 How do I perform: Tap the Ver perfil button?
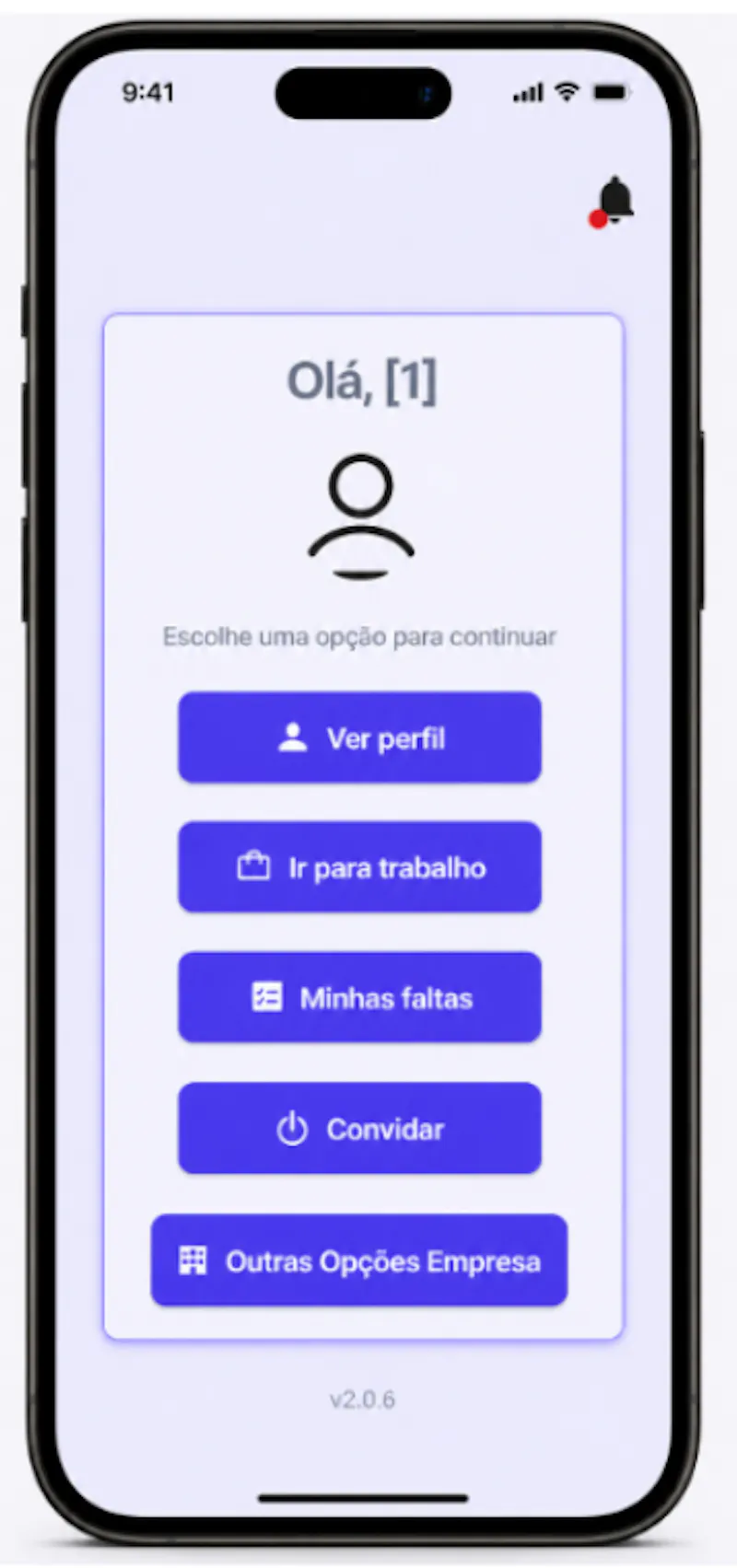tap(359, 738)
